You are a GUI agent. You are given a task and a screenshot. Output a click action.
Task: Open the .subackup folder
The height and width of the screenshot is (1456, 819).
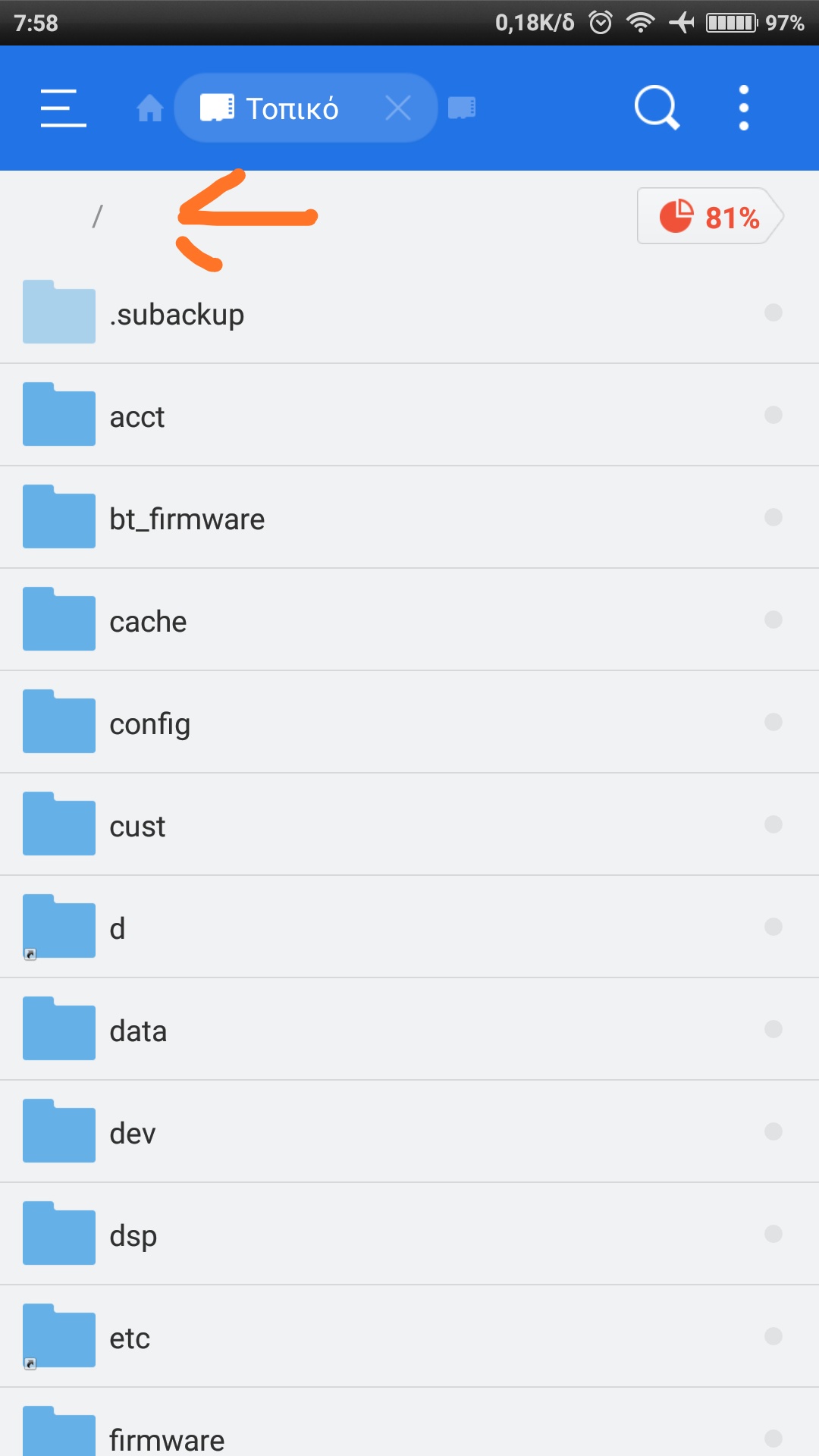[178, 314]
